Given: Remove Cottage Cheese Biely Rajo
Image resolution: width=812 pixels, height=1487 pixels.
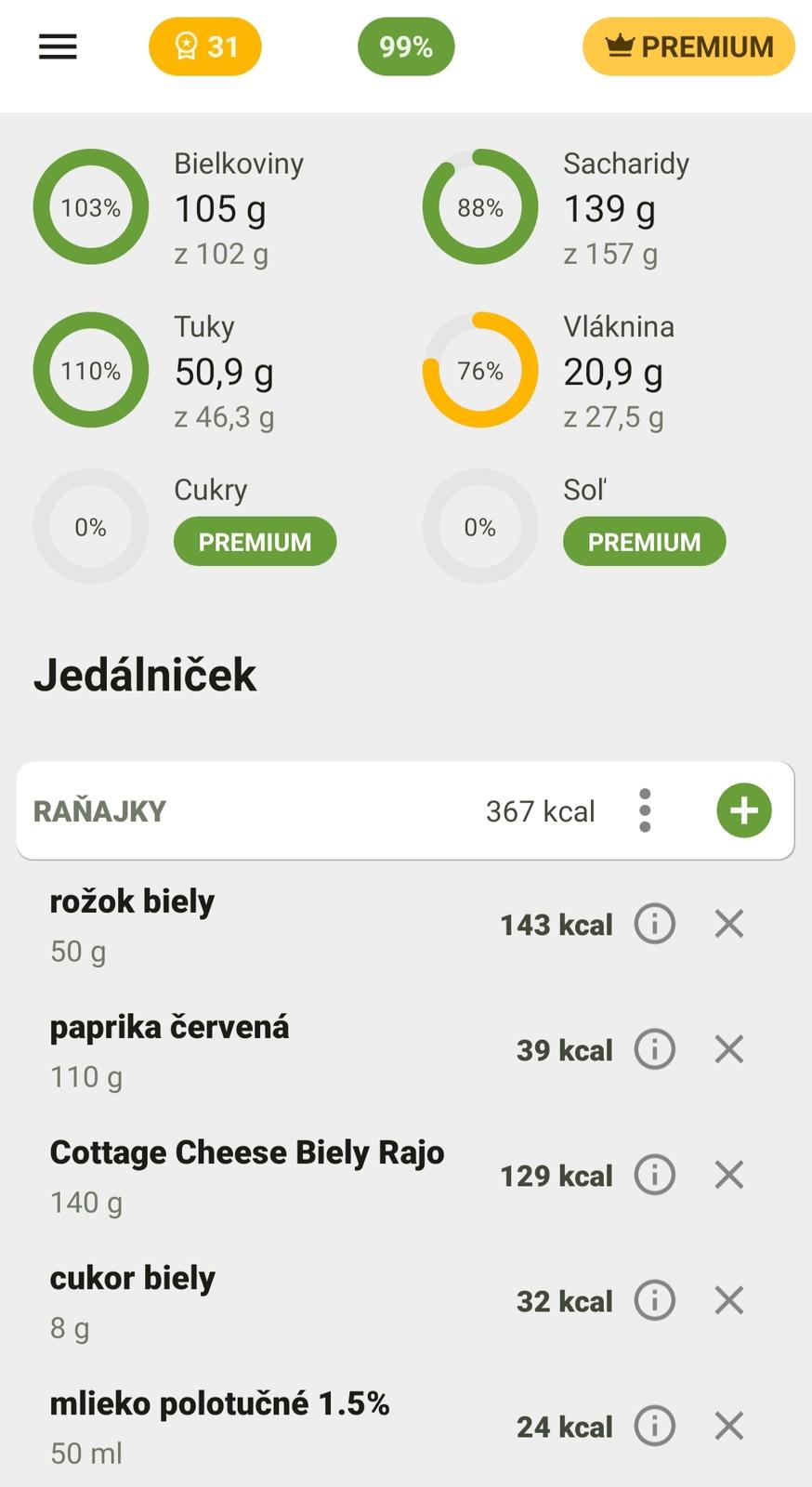Looking at the screenshot, I should pos(729,1175).
